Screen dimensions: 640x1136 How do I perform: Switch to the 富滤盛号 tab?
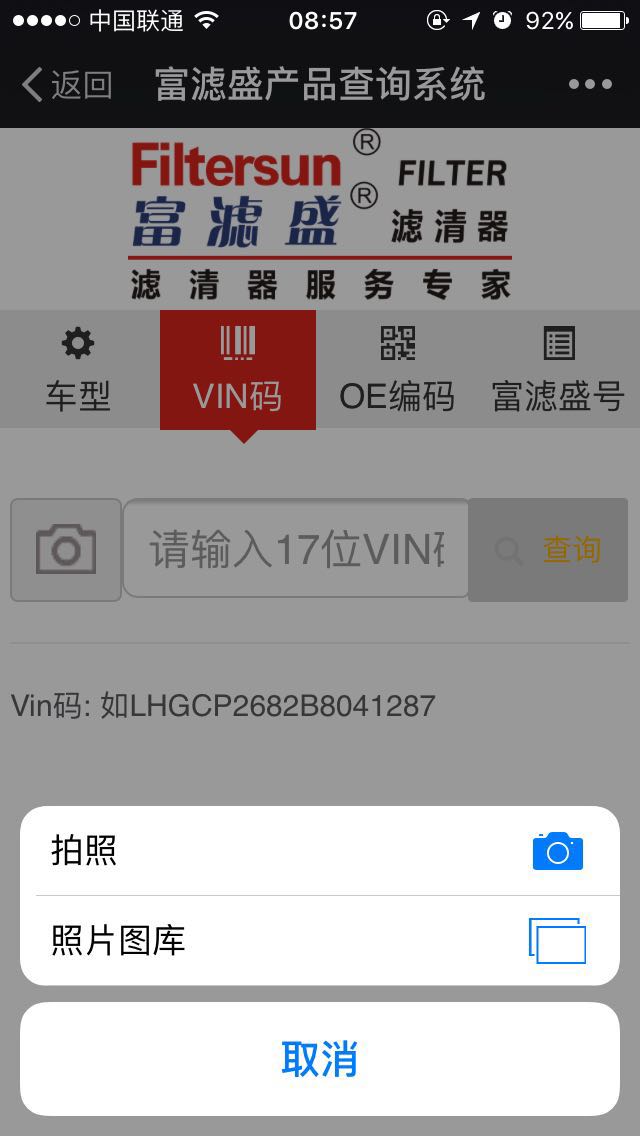click(x=558, y=369)
